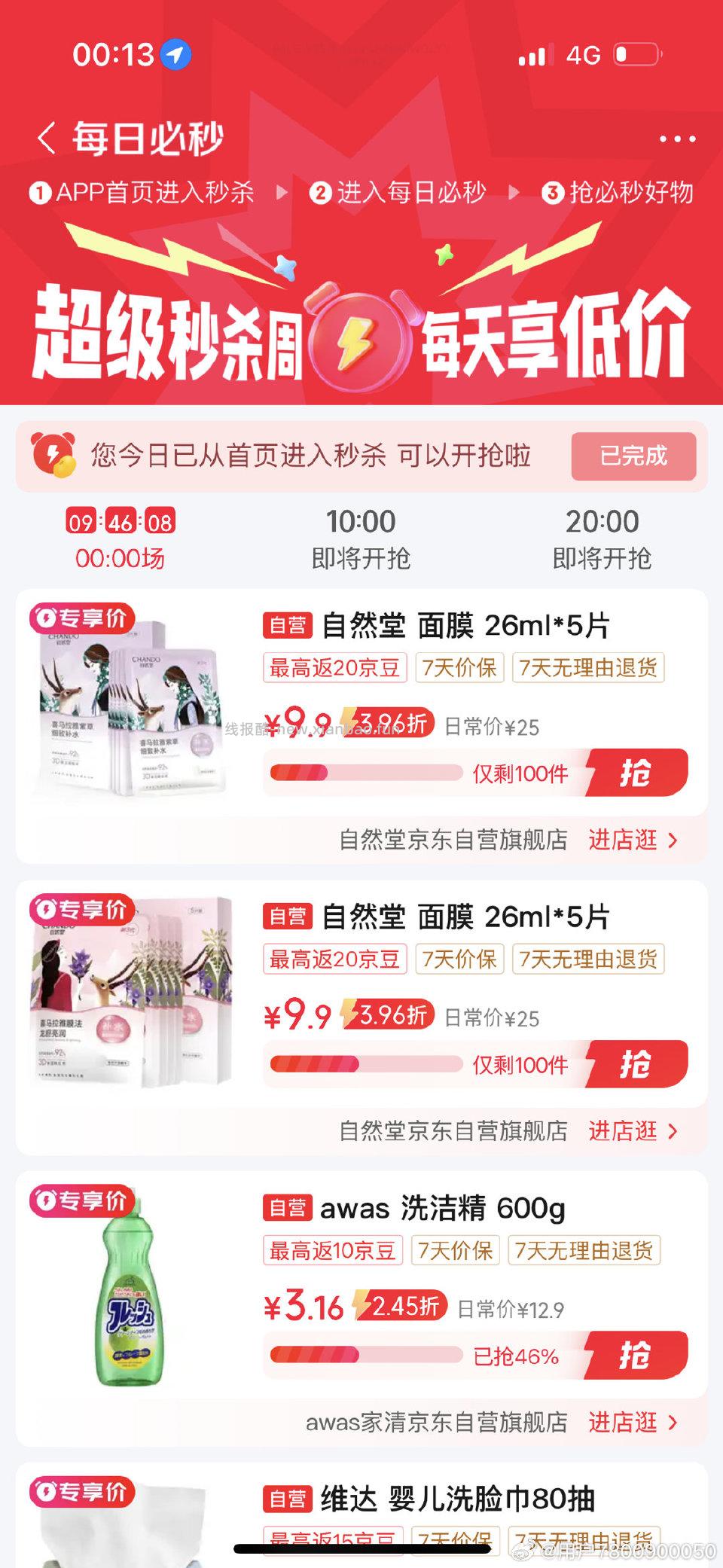Tap the back arrow beside 每日必秒 title
The height and width of the screenshot is (1568, 723).
coord(47,138)
